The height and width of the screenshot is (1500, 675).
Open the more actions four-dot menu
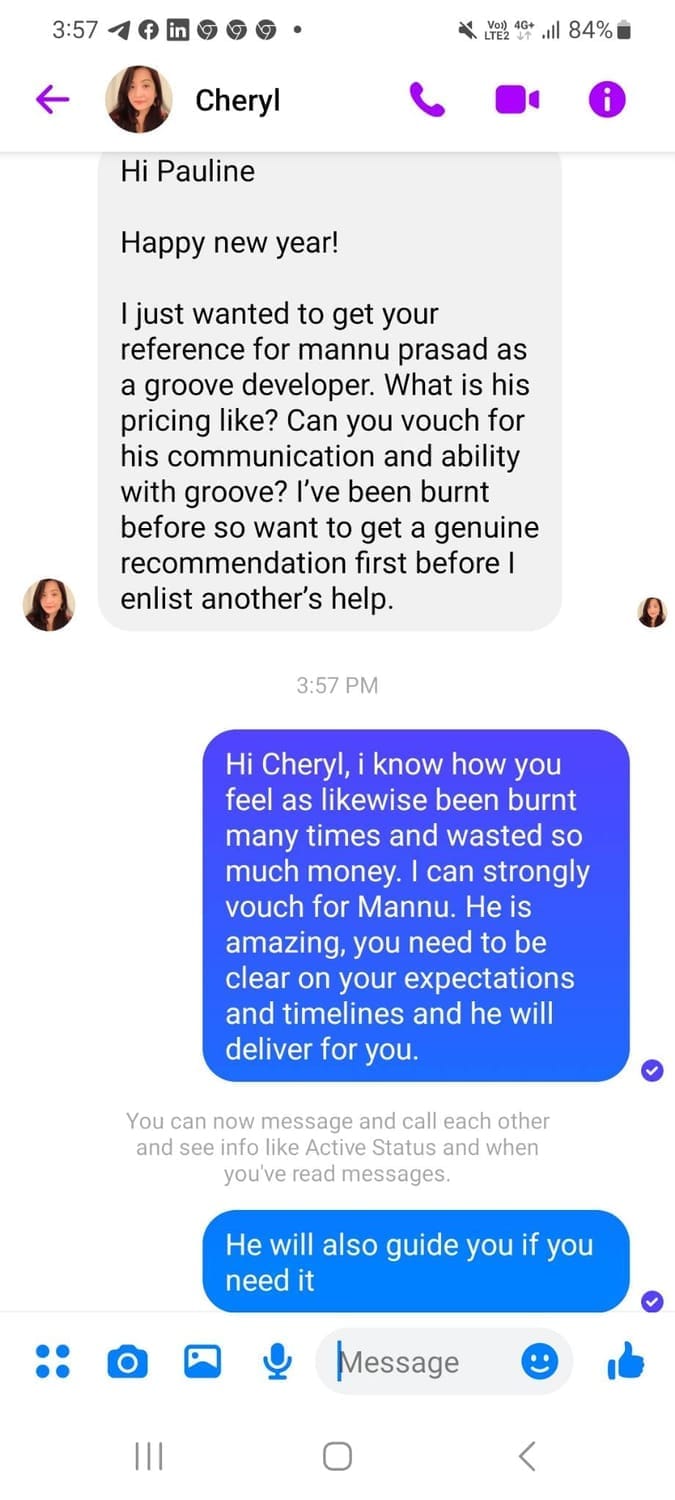52,1362
